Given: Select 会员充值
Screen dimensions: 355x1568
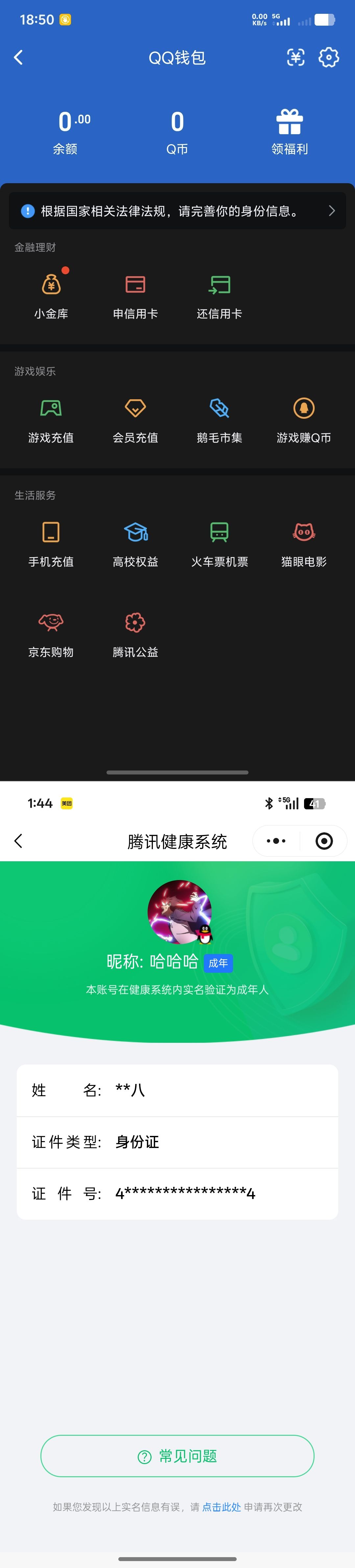Looking at the screenshot, I should point(135,419).
